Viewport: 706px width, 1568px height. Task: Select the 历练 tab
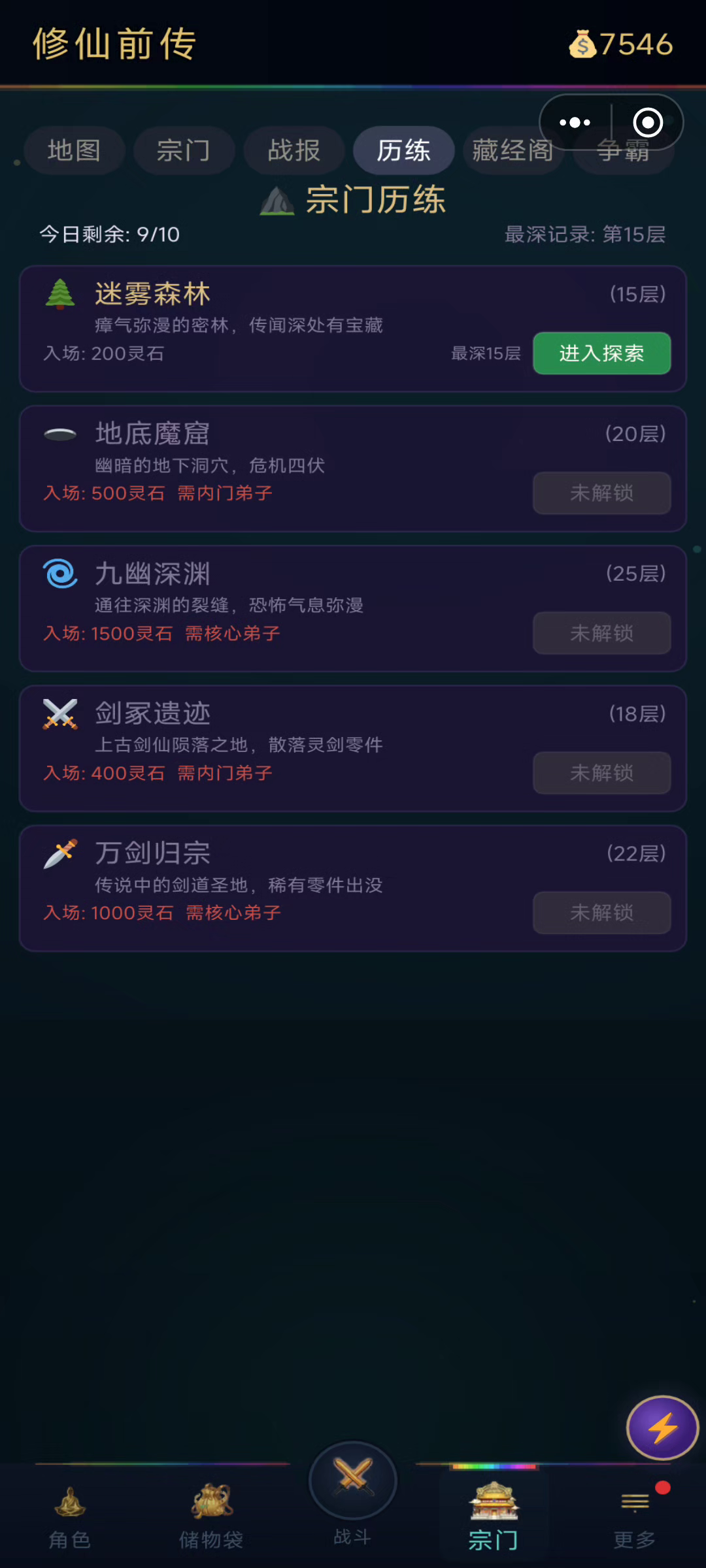403,150
